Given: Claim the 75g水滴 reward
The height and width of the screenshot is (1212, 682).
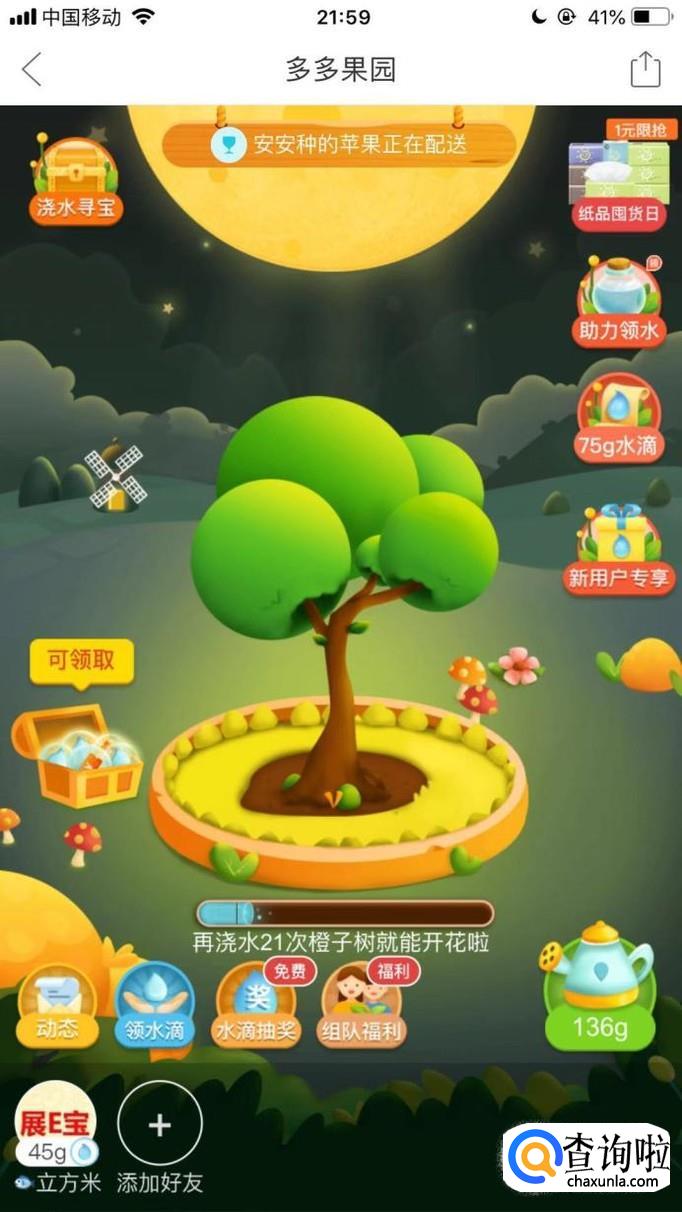Looking at the screenshot, I should (x=620, y=417).
